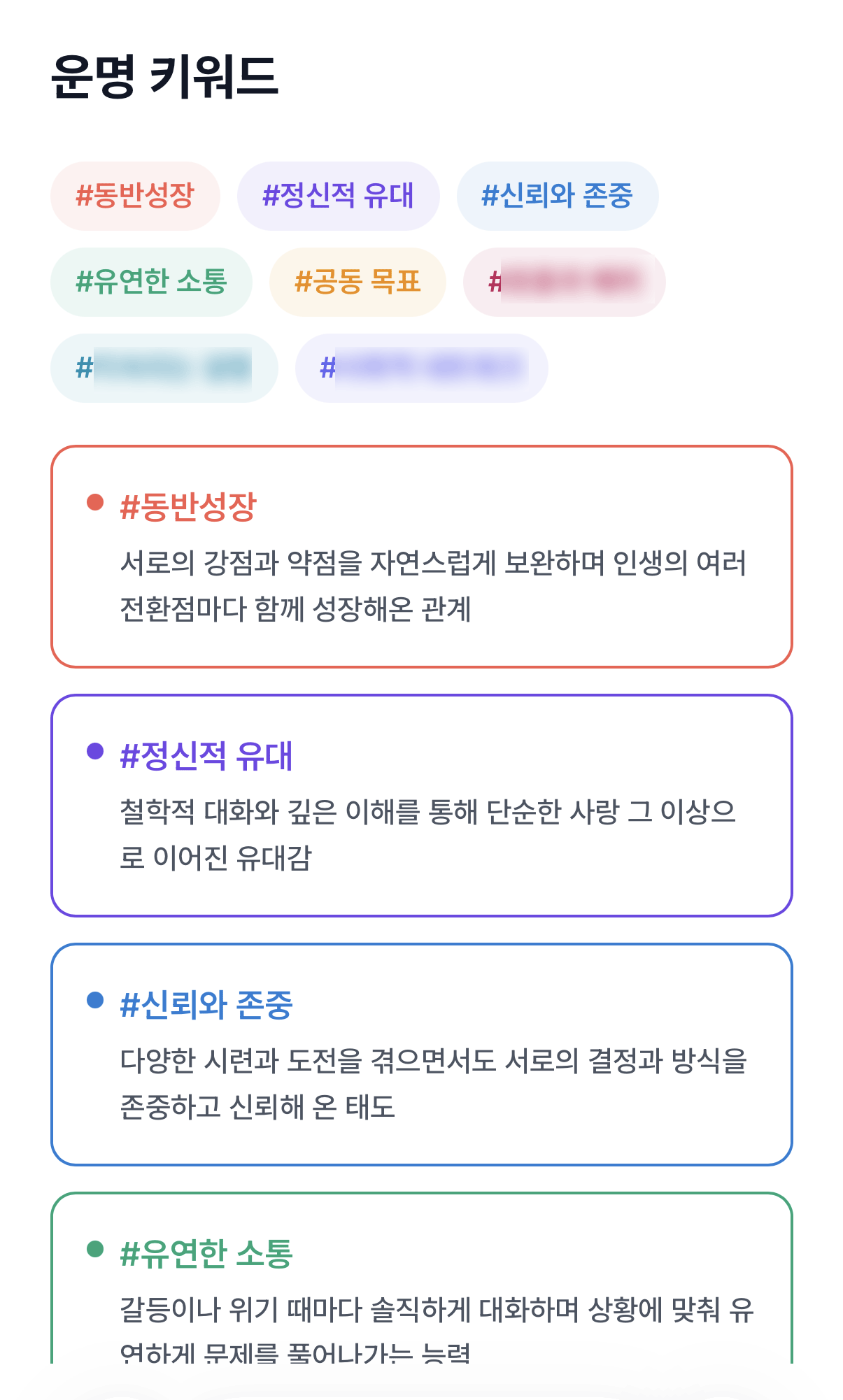
Task: Select the blurred teal keyword chip
Action: pyautogui.click(x=162, y=368)
